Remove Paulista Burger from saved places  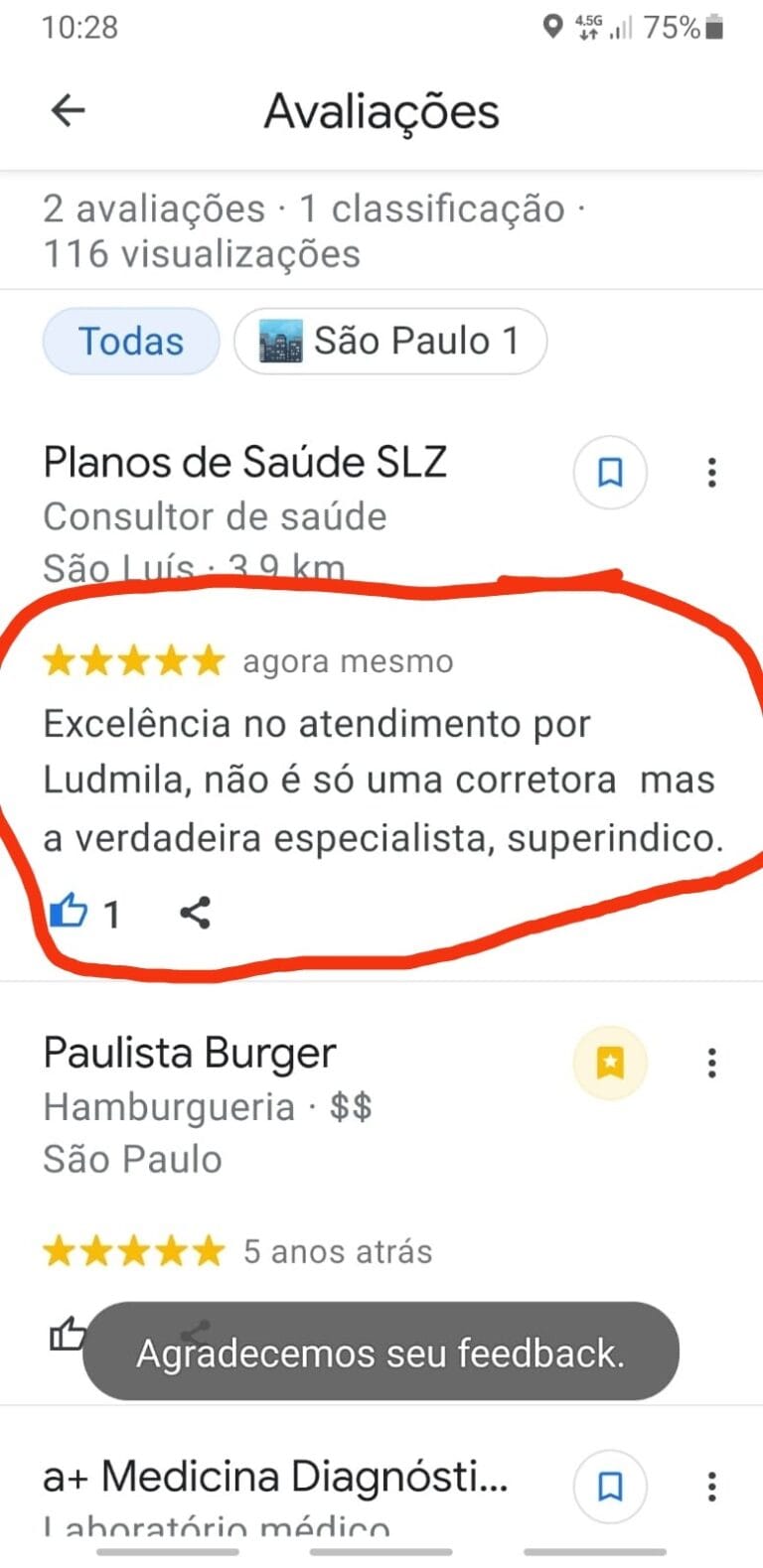click(x=610, y=1063)
